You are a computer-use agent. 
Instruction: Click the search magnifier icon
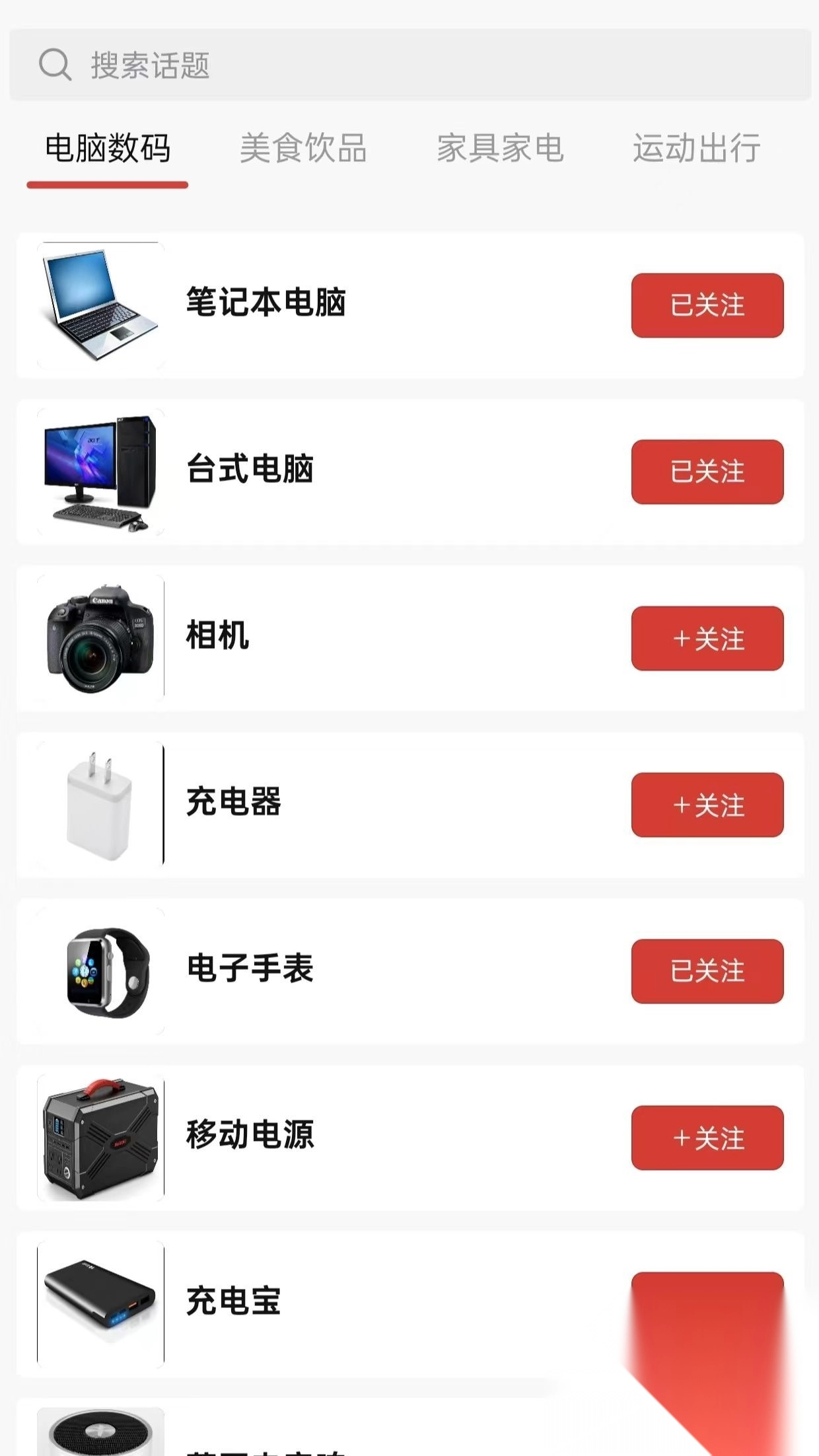coord(55,65)
